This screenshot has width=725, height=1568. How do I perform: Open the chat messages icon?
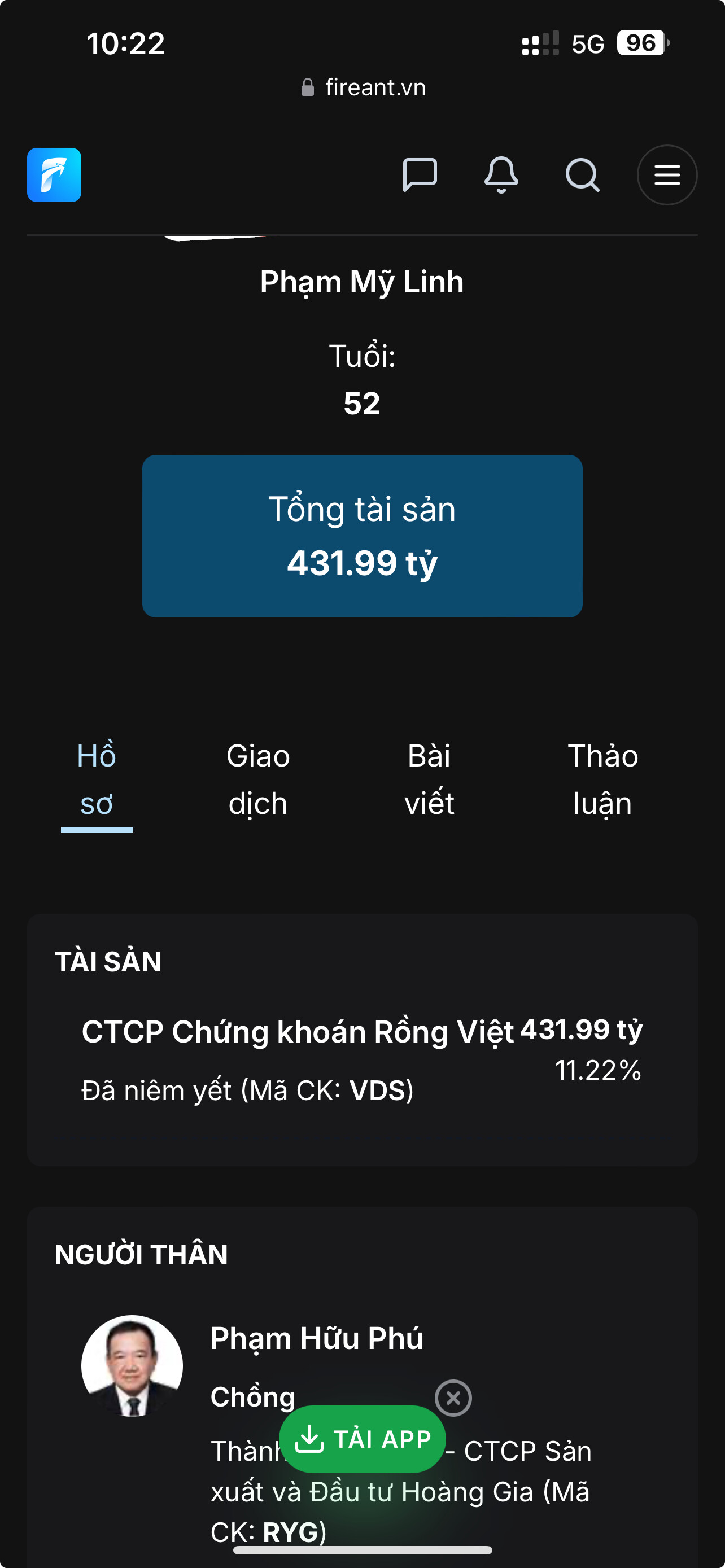(x=420, y=175)
